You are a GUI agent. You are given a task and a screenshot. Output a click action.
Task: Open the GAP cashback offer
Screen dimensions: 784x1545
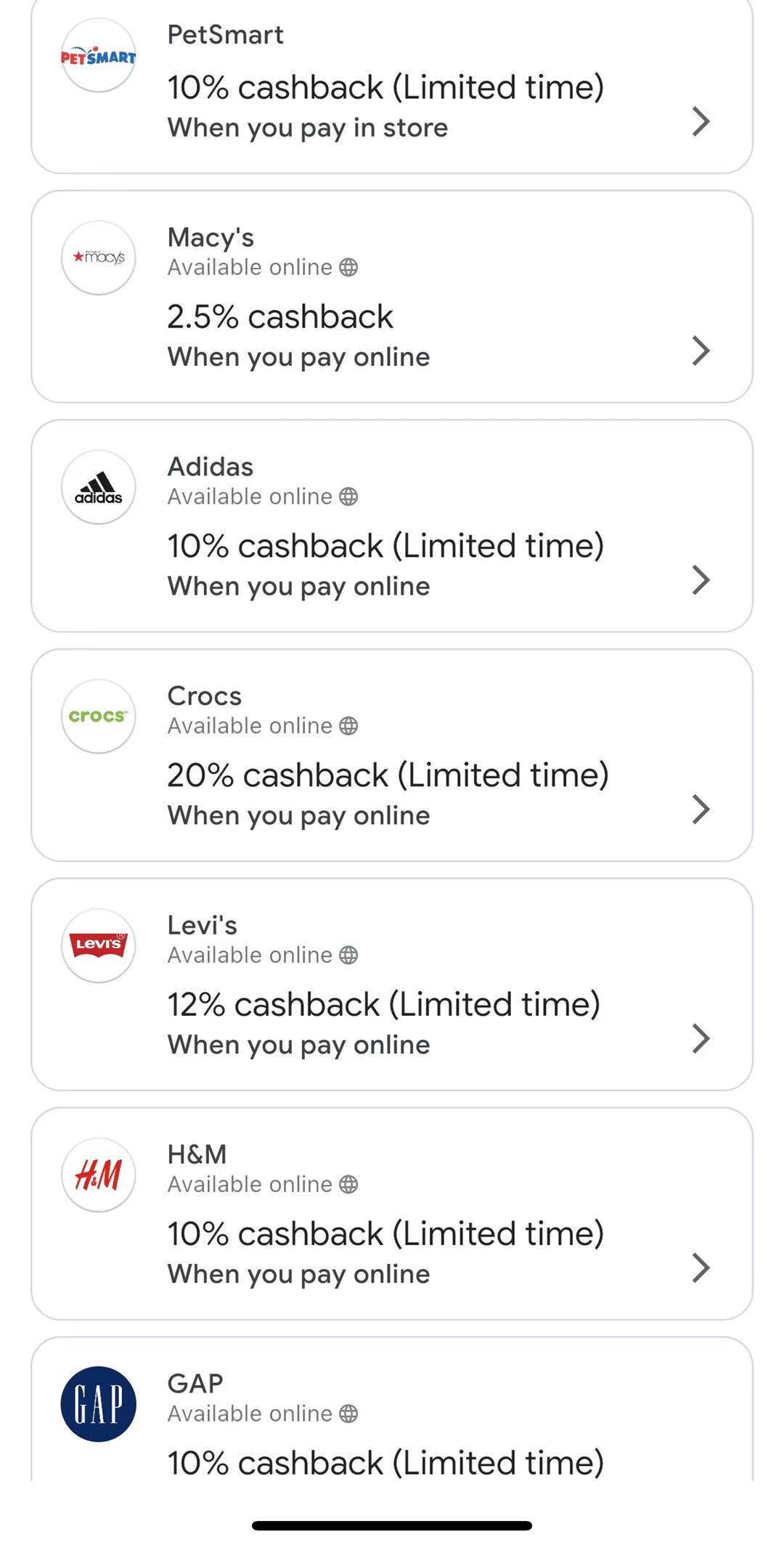point(392,1409)
